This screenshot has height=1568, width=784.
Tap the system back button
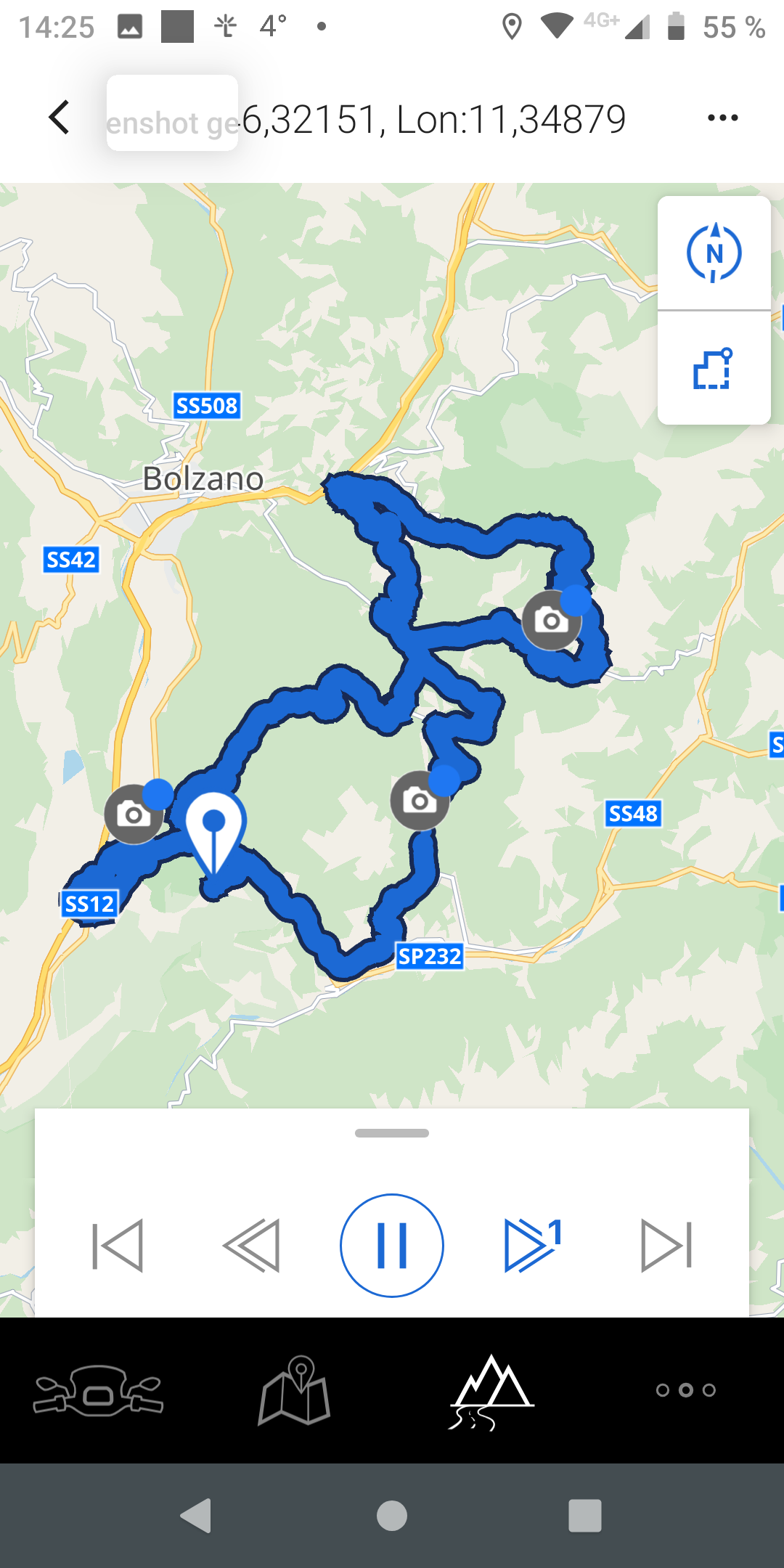click(196, 1516)
